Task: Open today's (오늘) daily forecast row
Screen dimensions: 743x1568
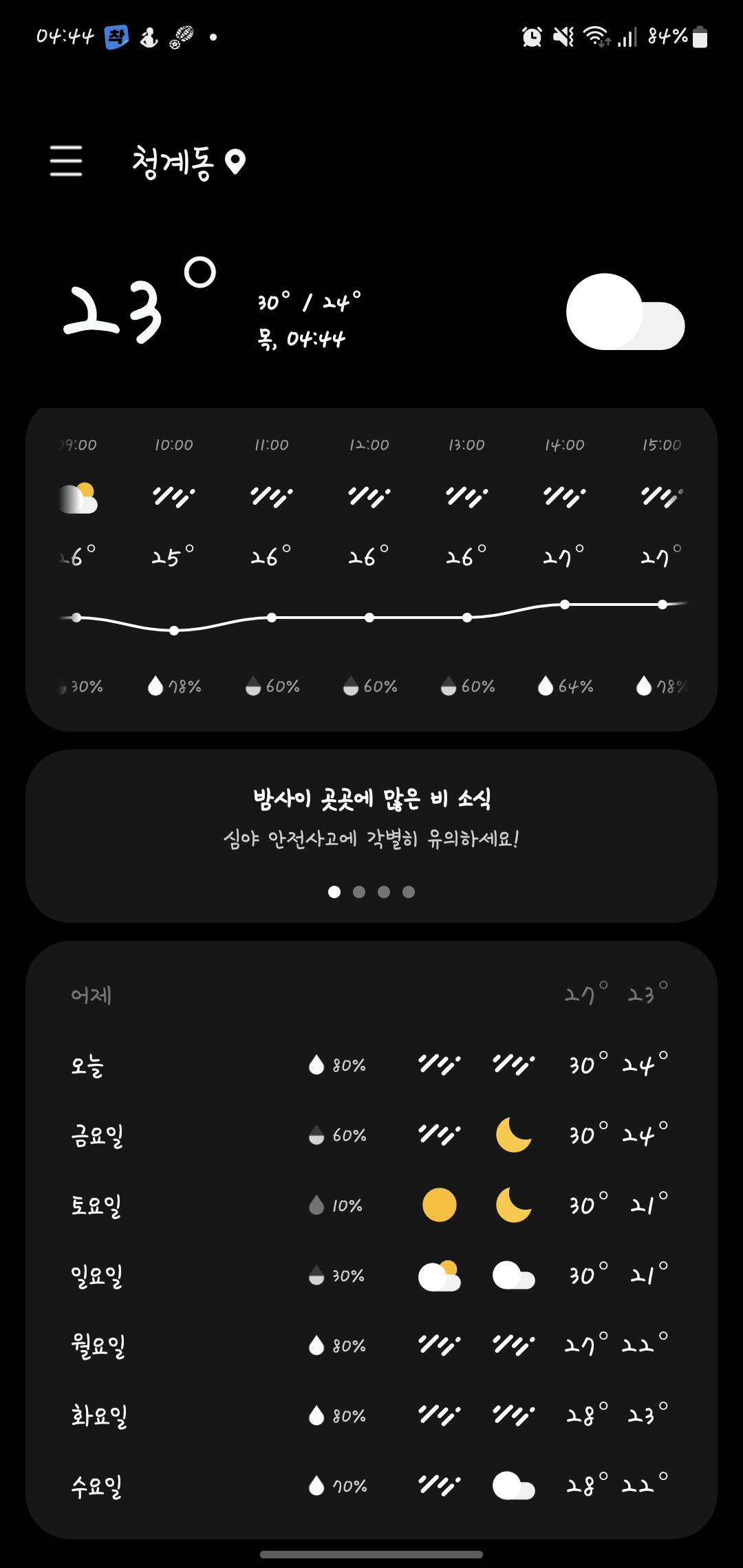Action: 371,1065
